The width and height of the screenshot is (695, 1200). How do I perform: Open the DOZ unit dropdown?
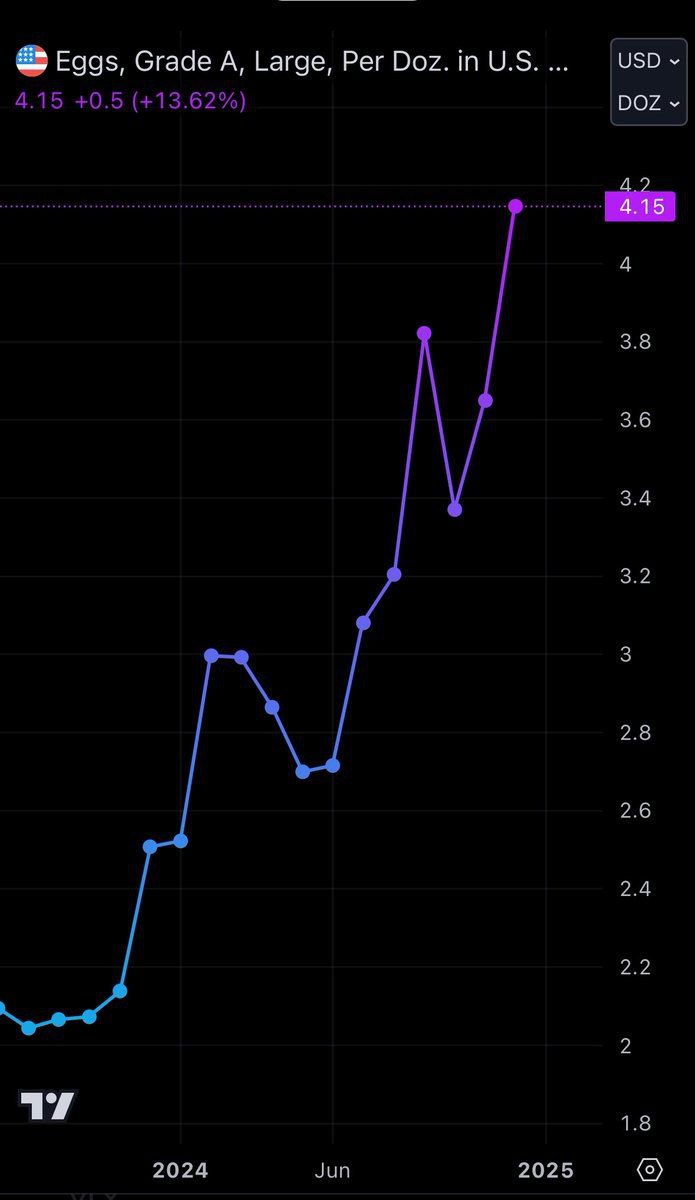coord(649,103)
